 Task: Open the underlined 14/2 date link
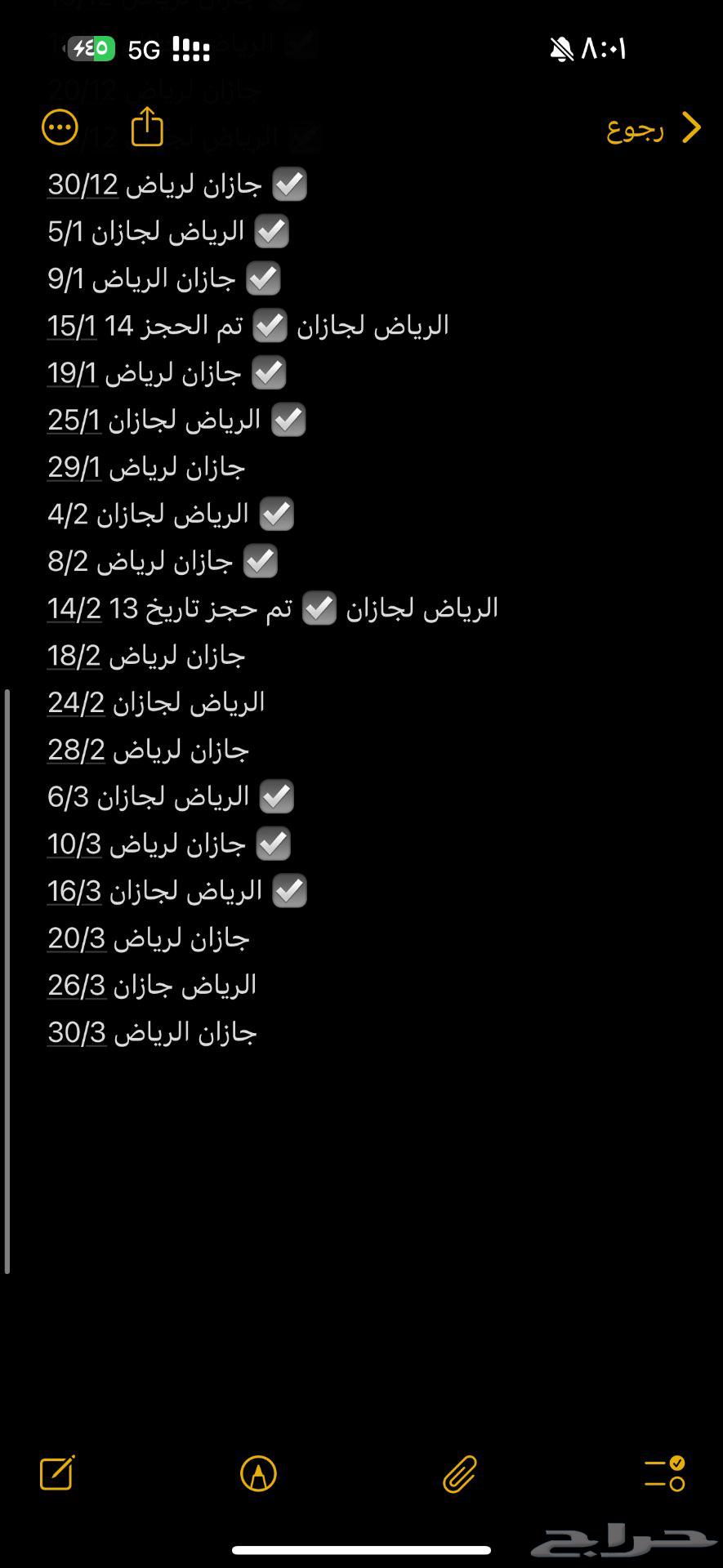click(x=72, y=608)
